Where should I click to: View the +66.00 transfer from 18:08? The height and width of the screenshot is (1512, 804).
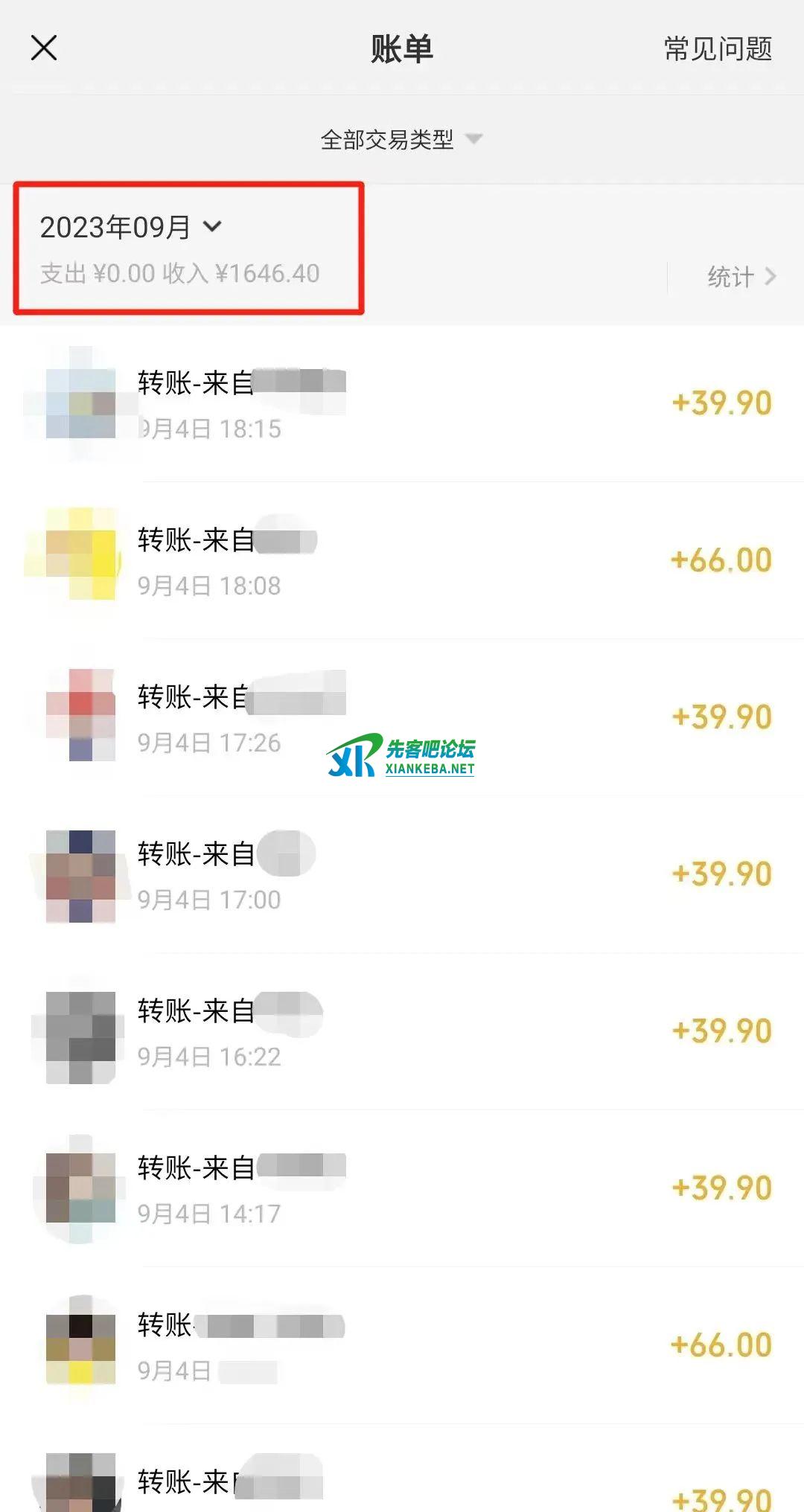pyautogui.click(x=402, y=561)
